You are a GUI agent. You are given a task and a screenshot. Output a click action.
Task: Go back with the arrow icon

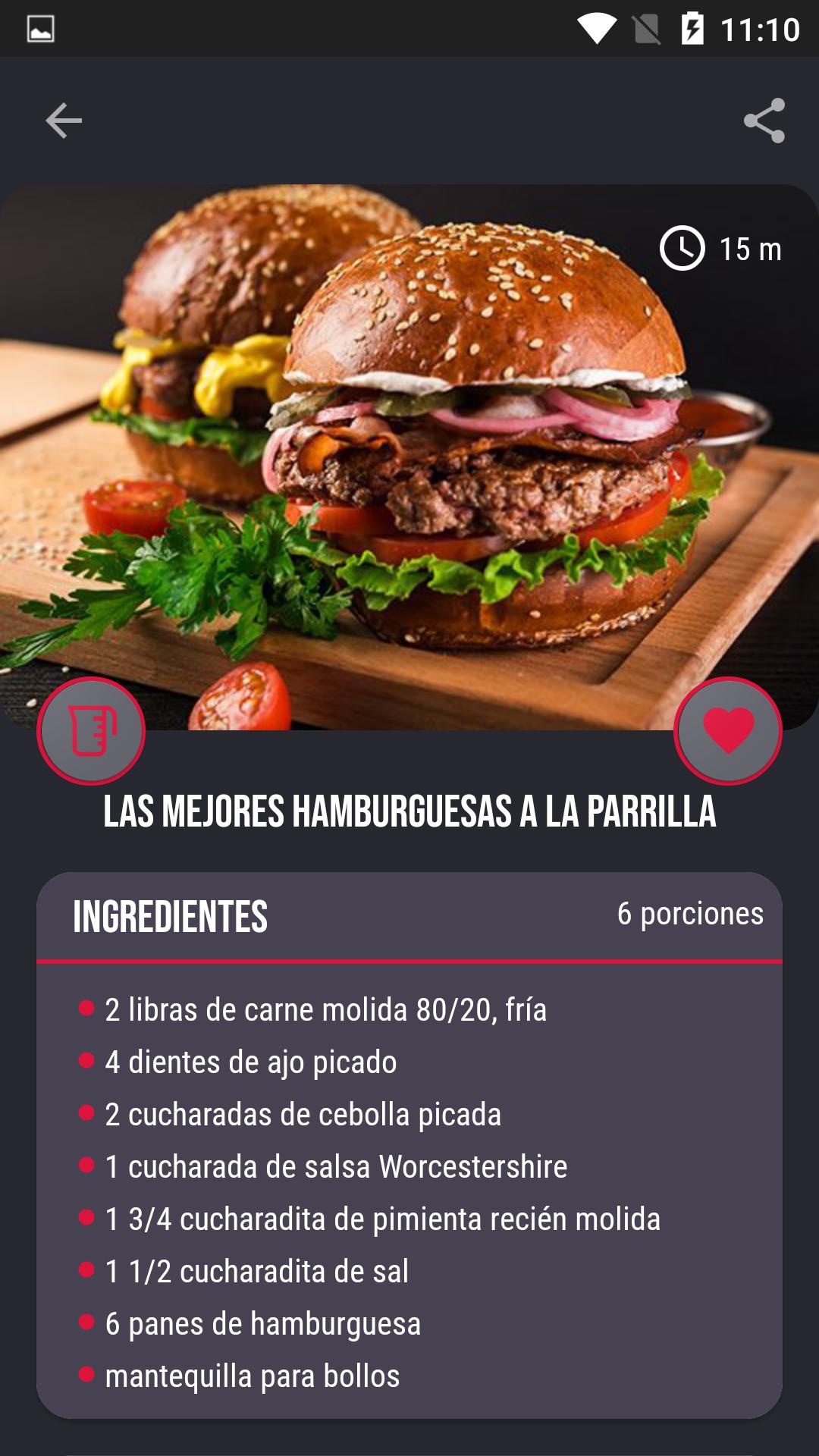pos(64,121)
